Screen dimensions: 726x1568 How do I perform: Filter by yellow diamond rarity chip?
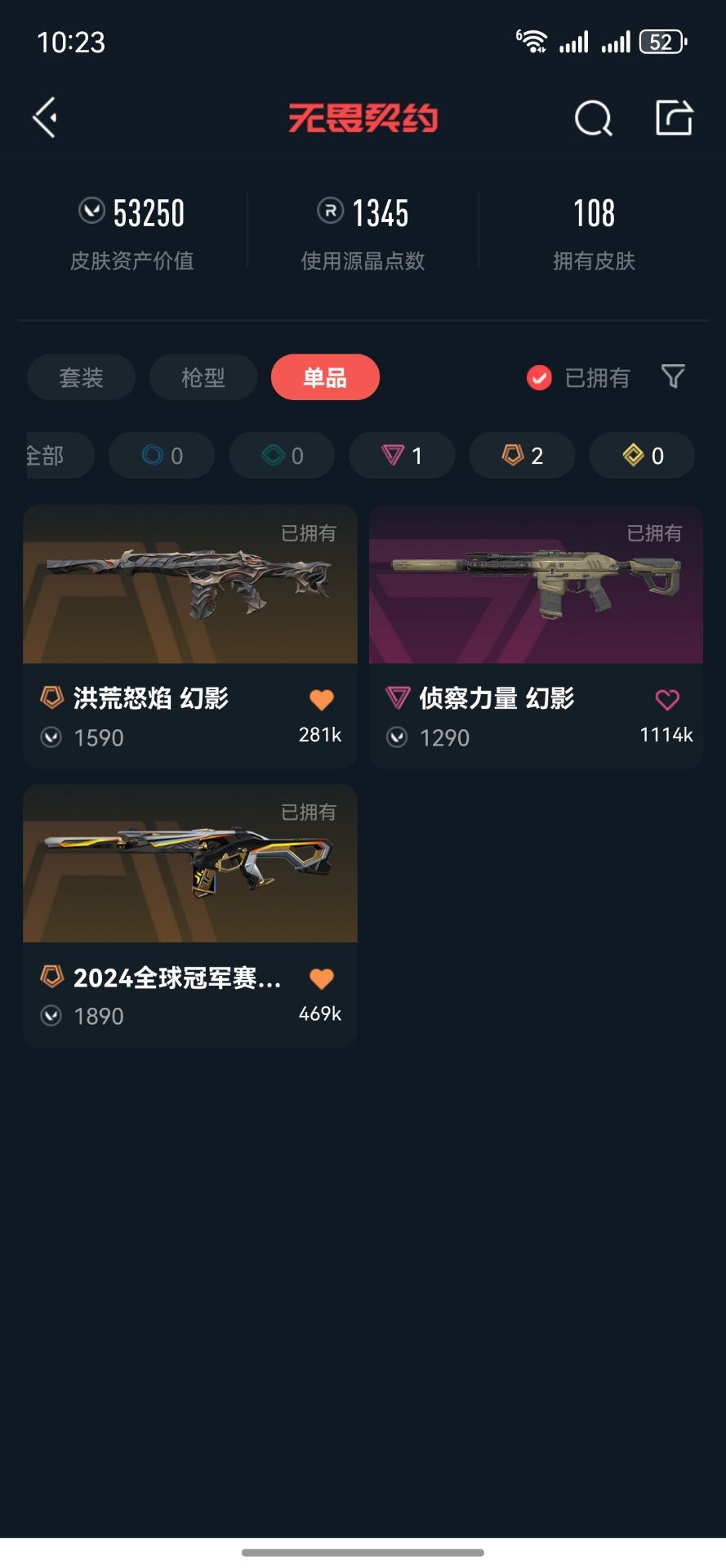pyautogui.click(x=642, y=455)
